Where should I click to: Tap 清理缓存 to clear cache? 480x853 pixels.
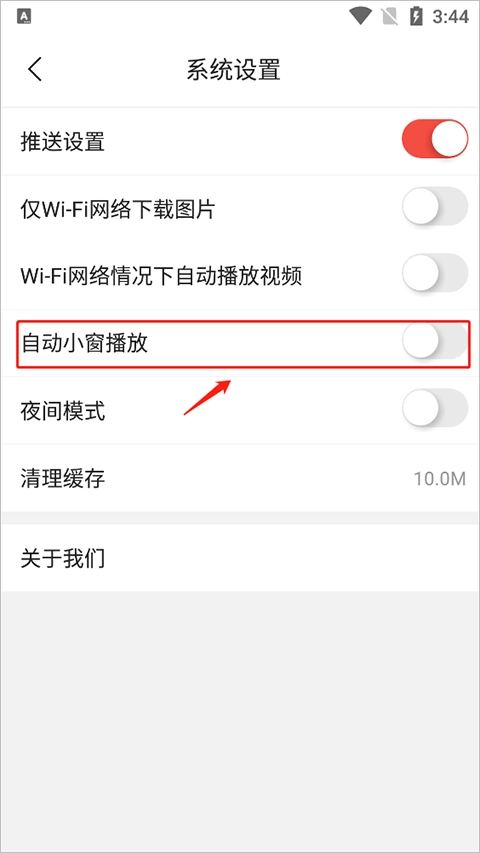[x=240, y=479]
